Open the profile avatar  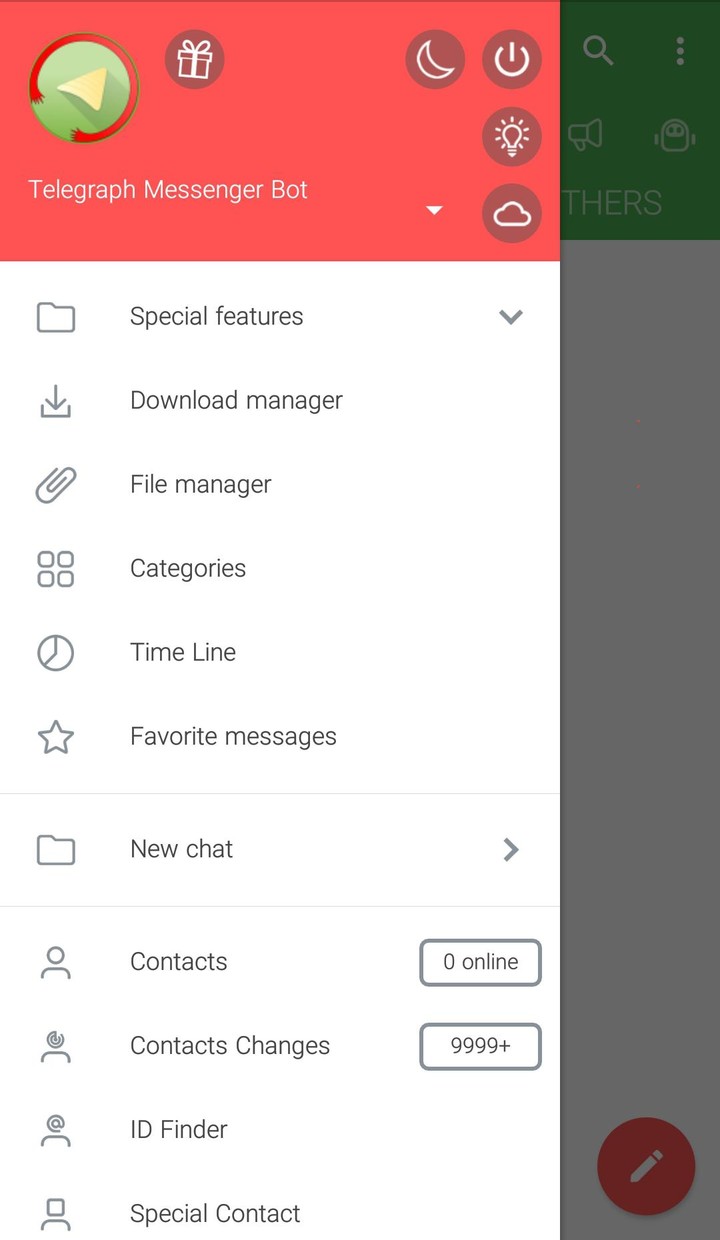click(x=84, y=88)
